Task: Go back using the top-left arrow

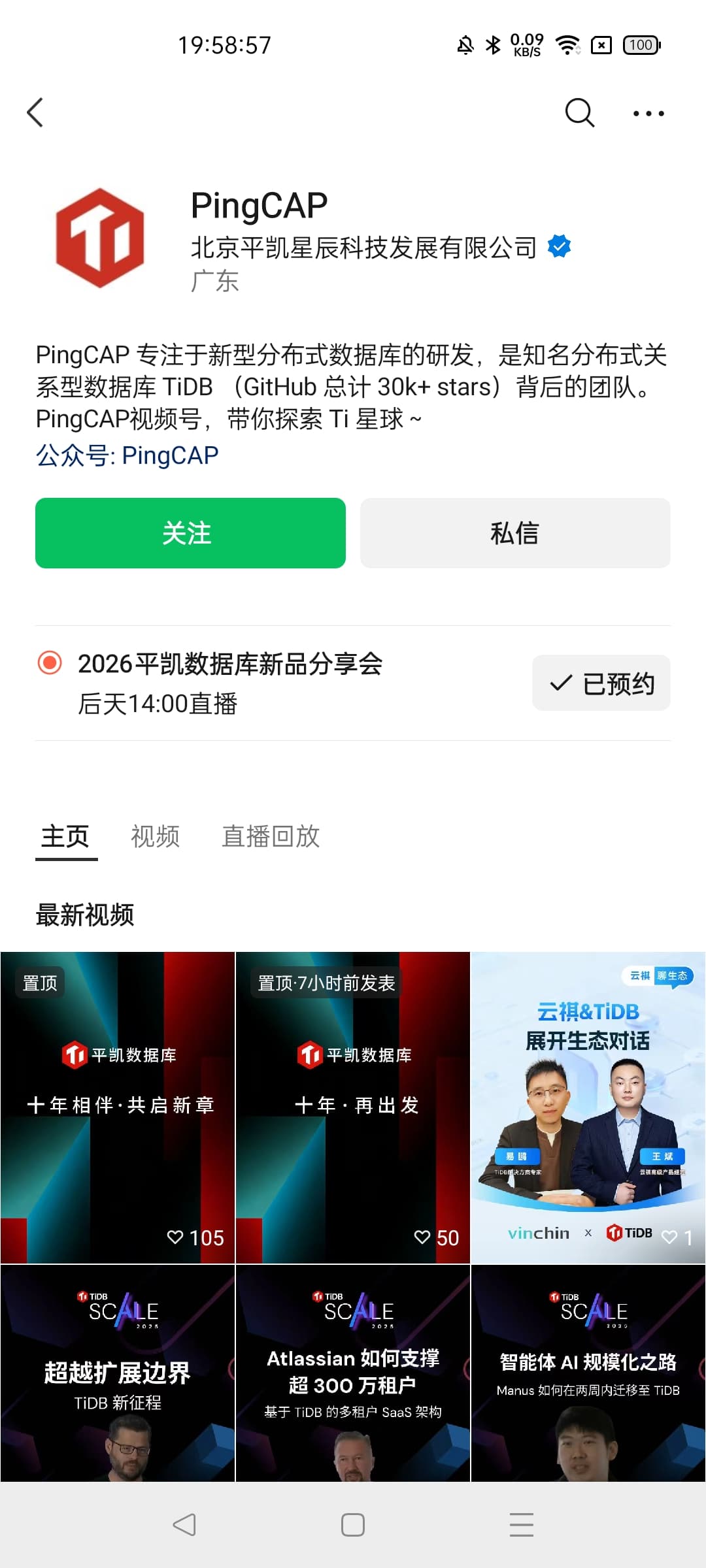Action: pyautogui.click(x=35, y=112)
